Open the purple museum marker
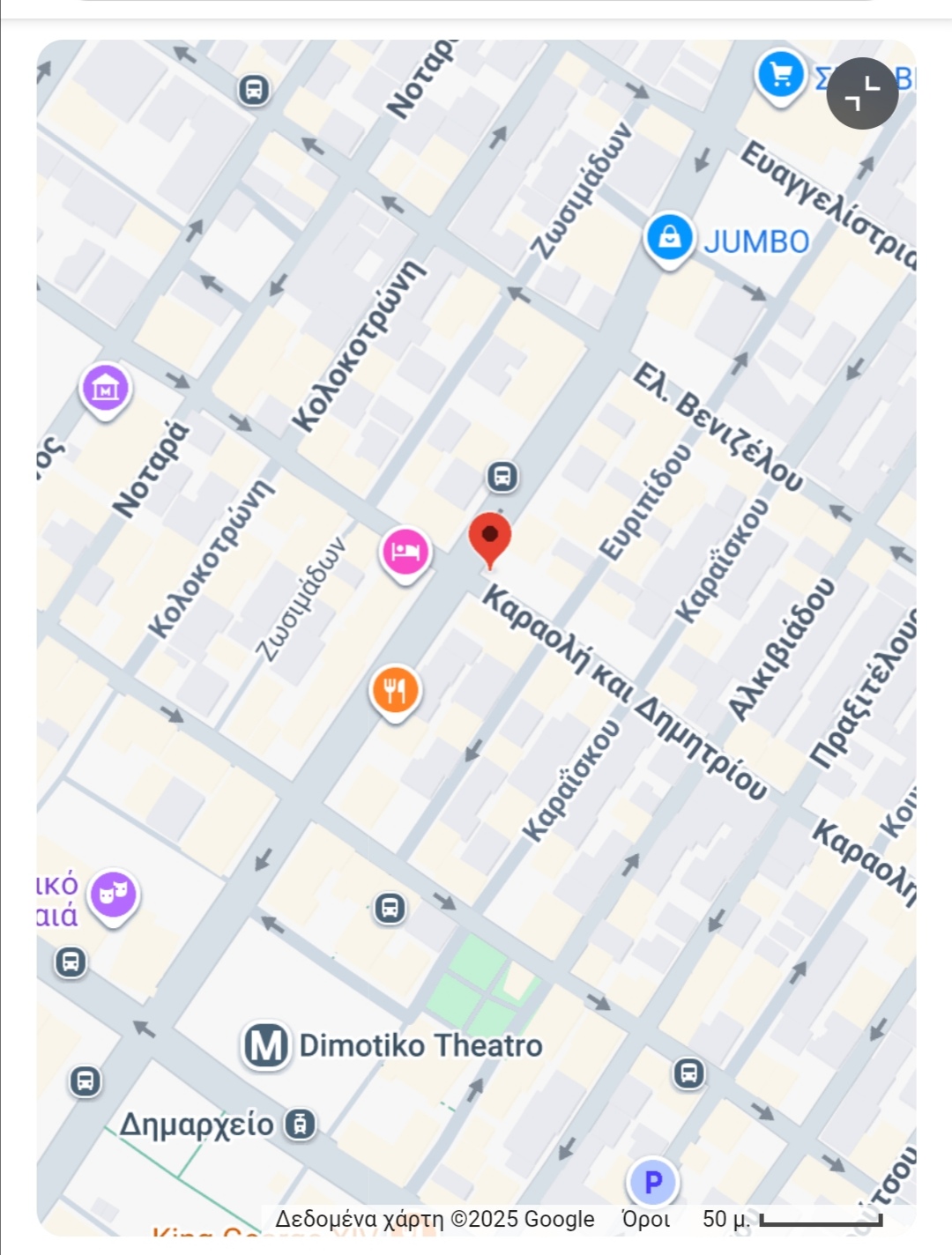 coord(105,388)
